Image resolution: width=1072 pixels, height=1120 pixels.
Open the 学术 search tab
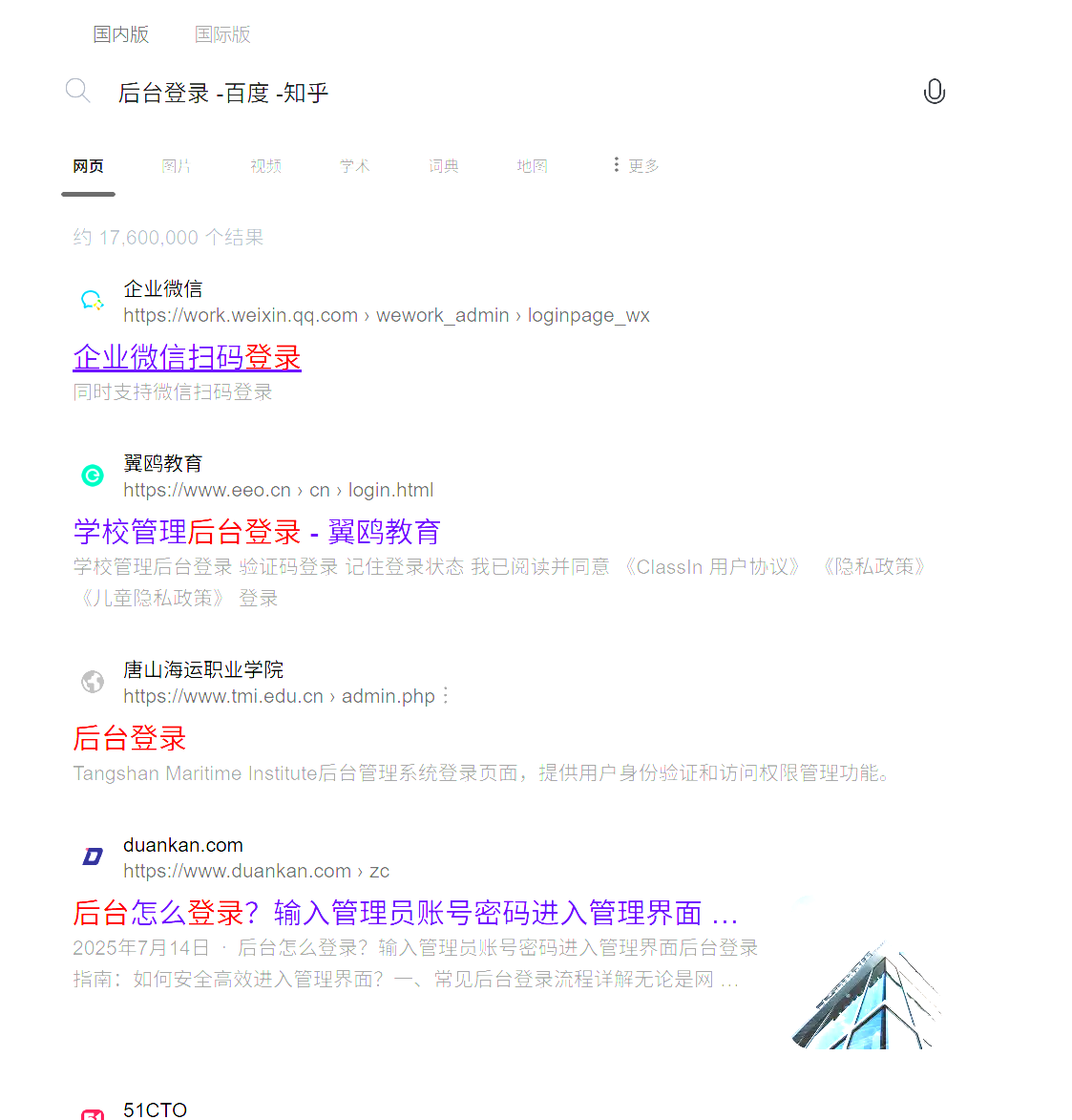[x=354, y=165]
